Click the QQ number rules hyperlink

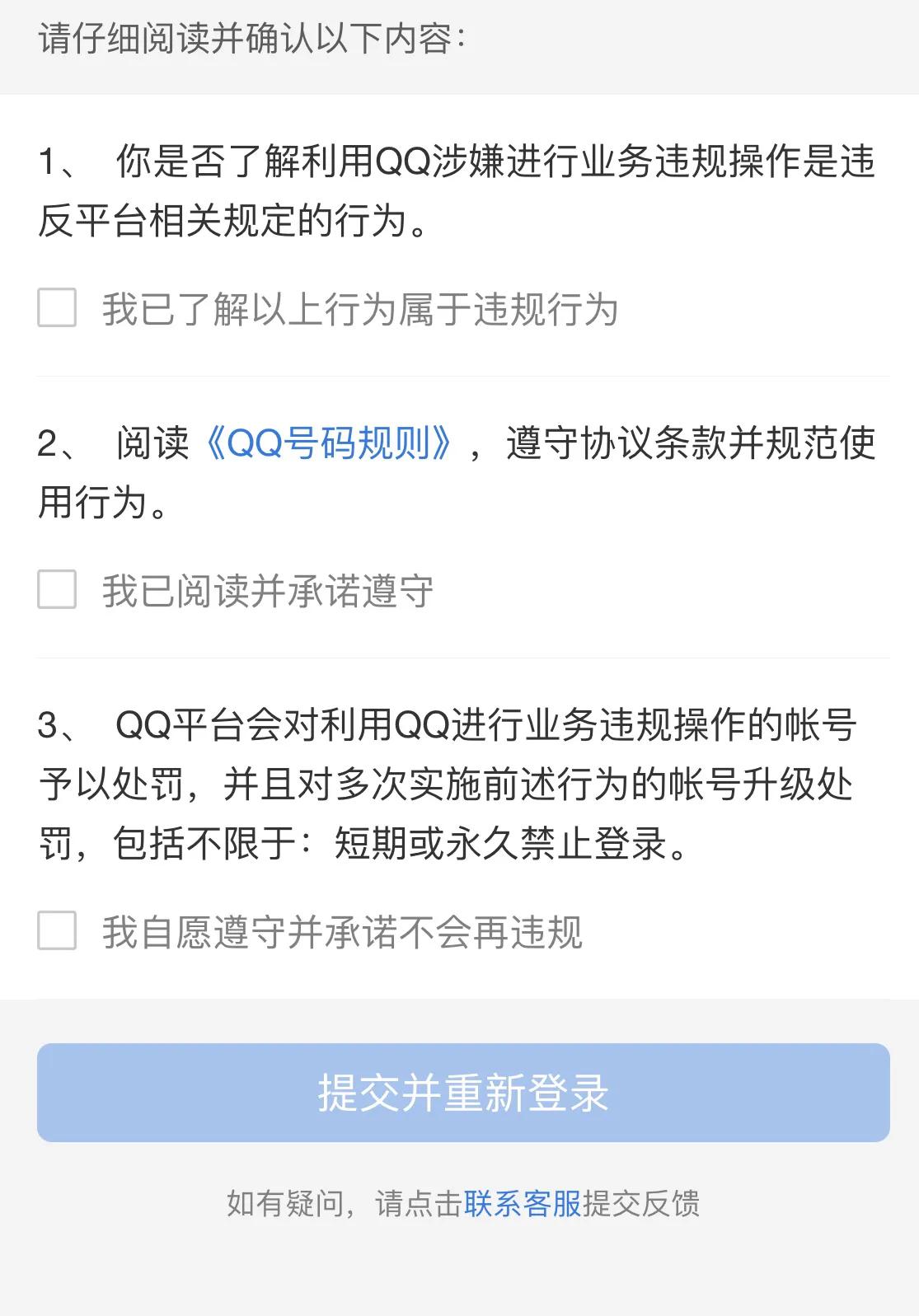pyautogui.click(x=333, y=442)
